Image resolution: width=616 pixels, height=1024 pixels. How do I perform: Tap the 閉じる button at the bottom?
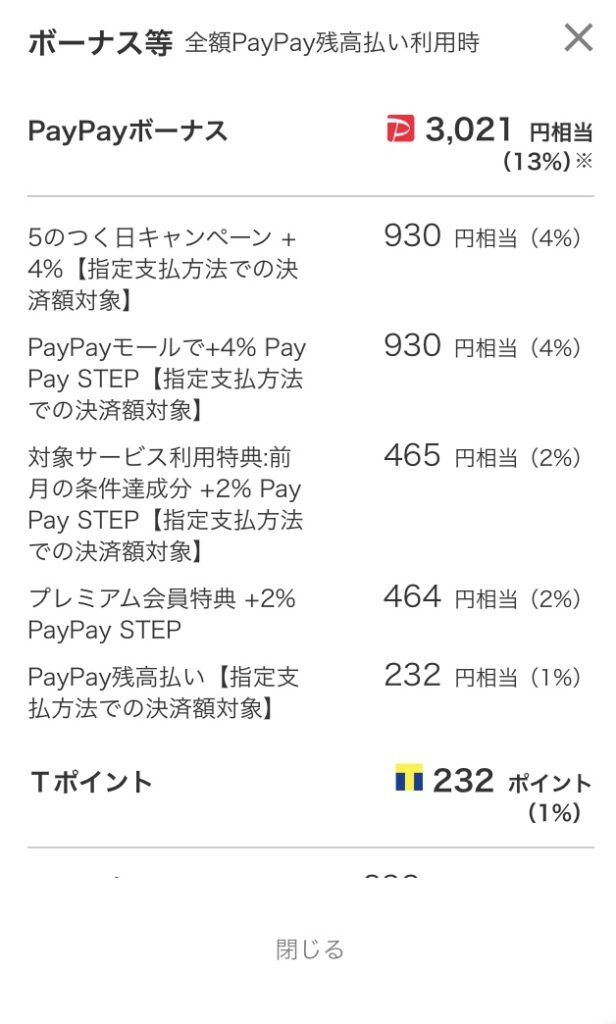310,949
